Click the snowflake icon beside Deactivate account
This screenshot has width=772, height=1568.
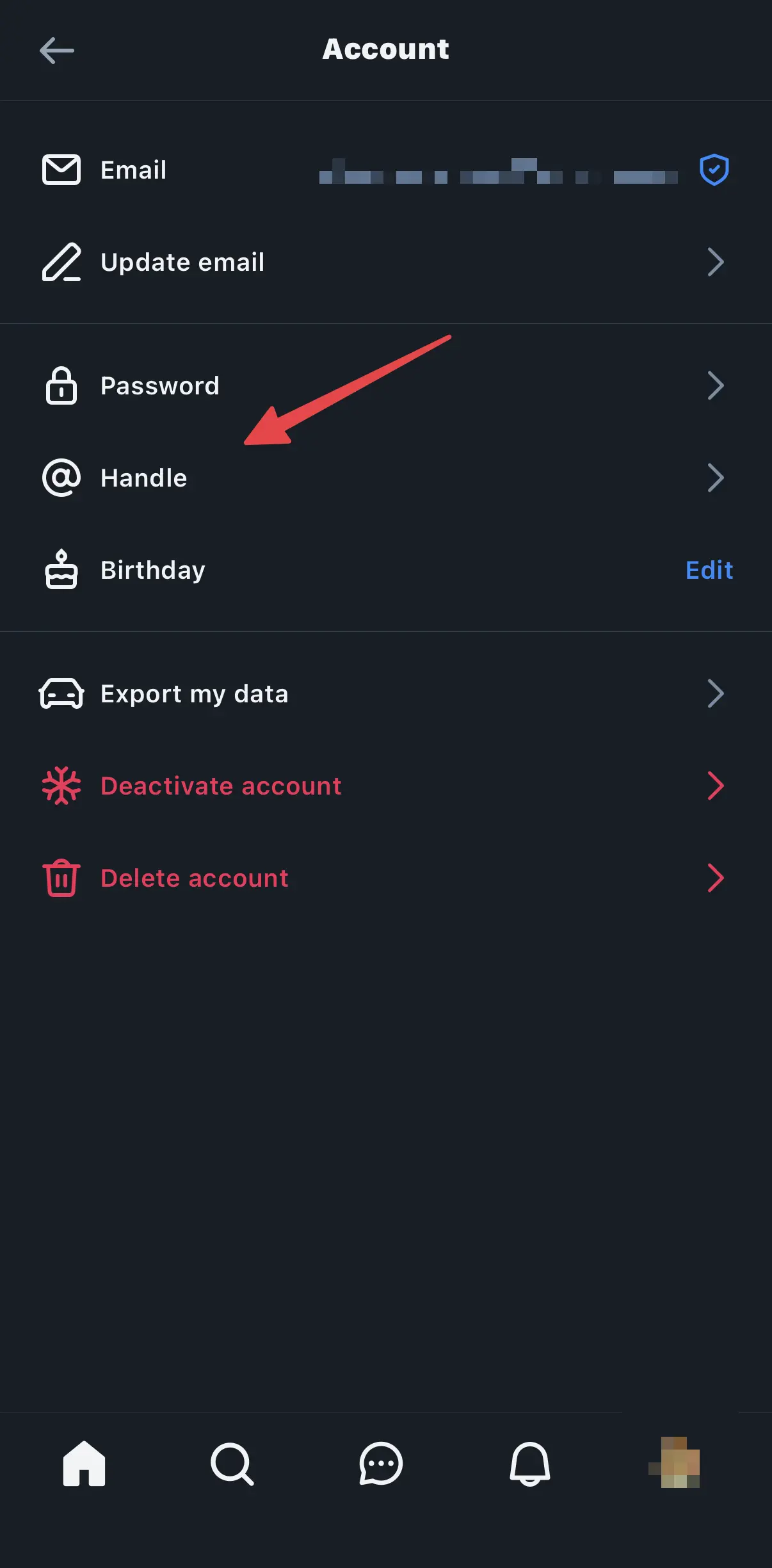click(x=61, y=786)
